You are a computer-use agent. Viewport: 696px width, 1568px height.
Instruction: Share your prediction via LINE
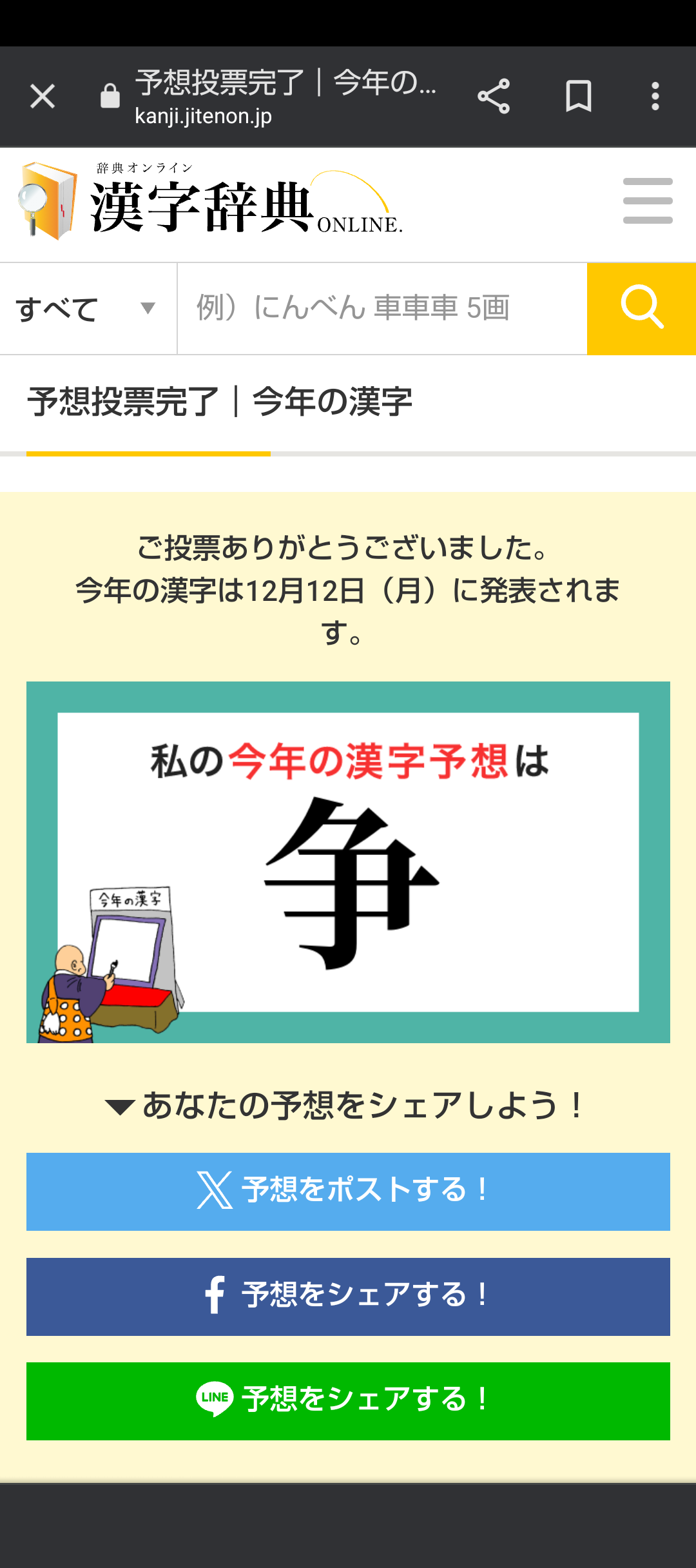[x=348, y=1401]
